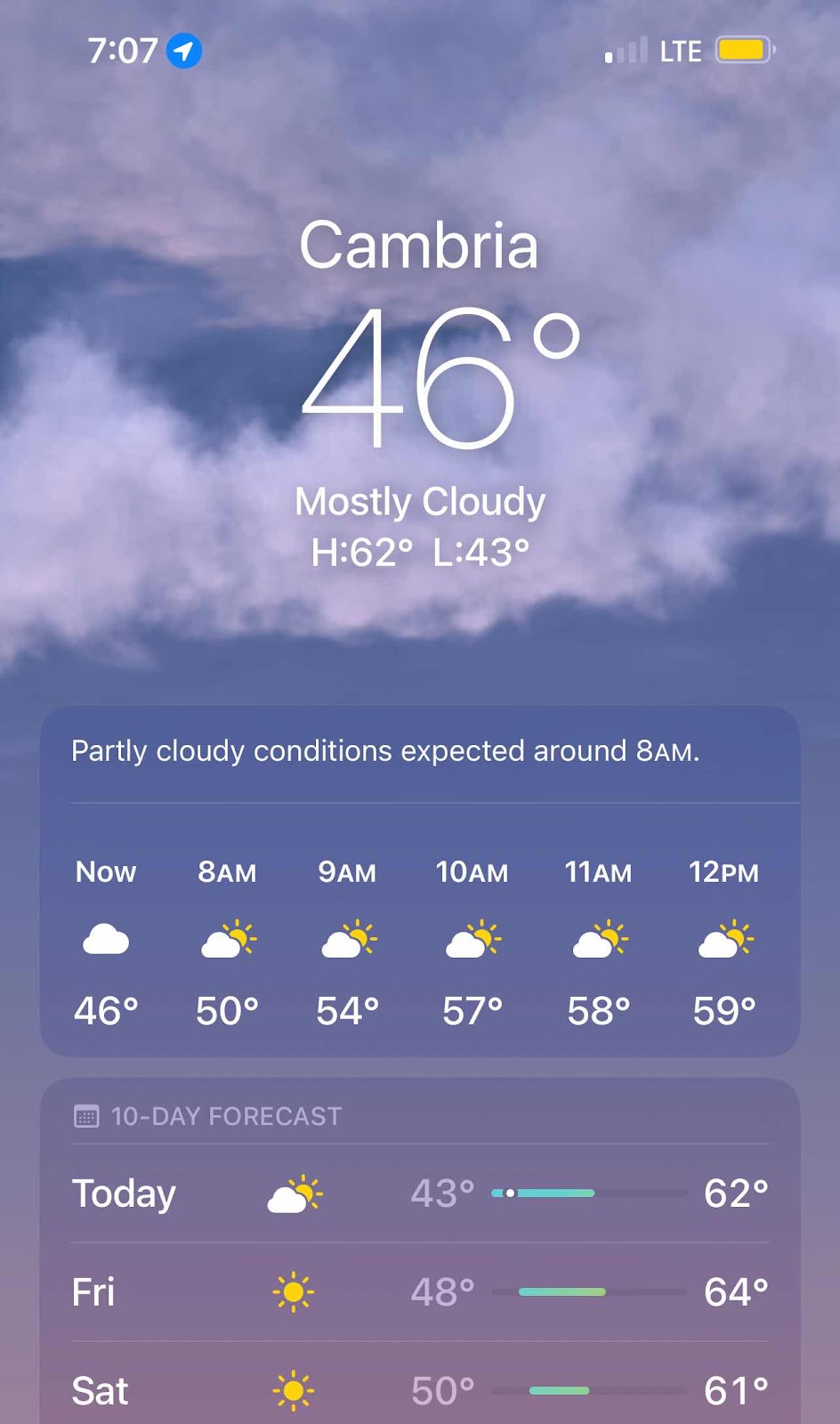
Task: Open Today's forecast row
Action: click(x=420, y=1193)
